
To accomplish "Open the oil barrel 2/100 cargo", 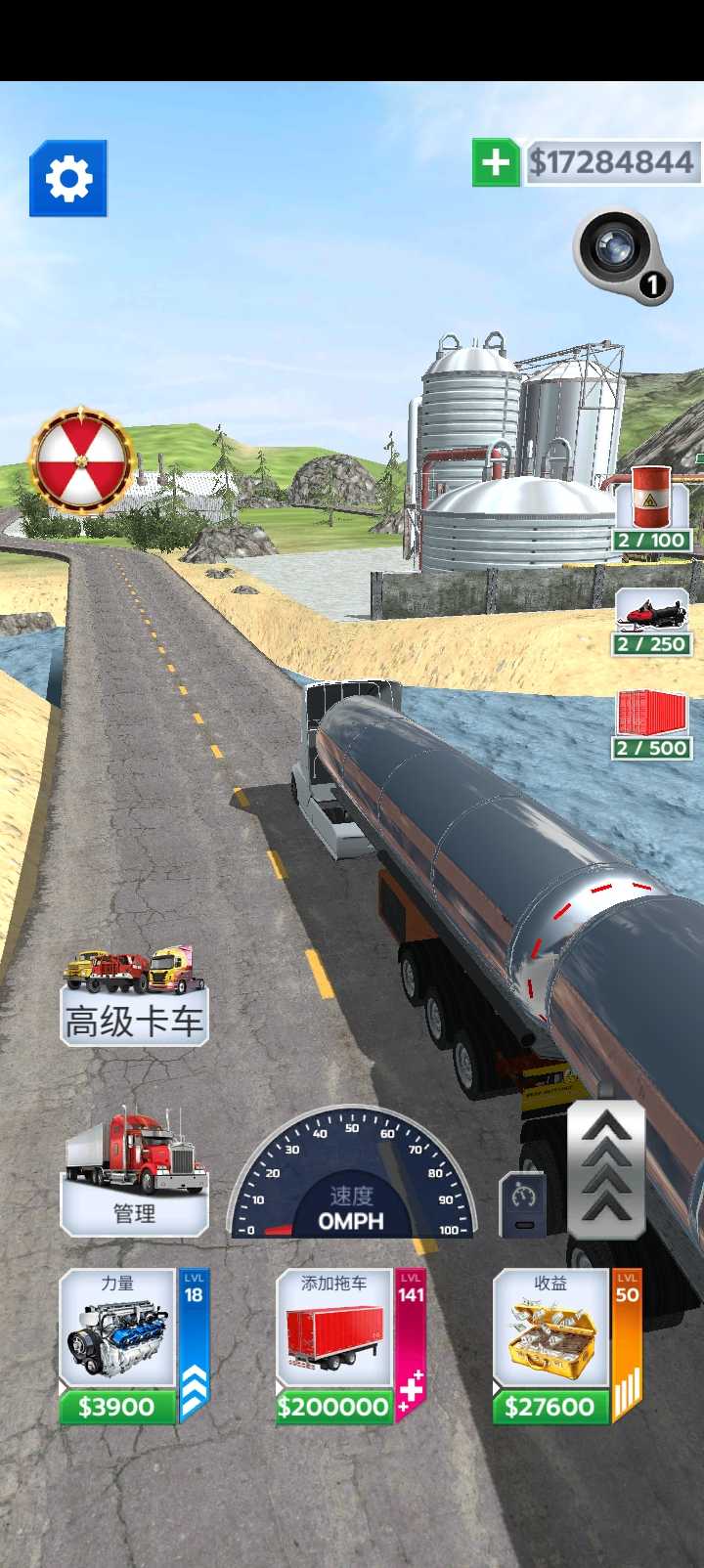I will tap(652, 507).
